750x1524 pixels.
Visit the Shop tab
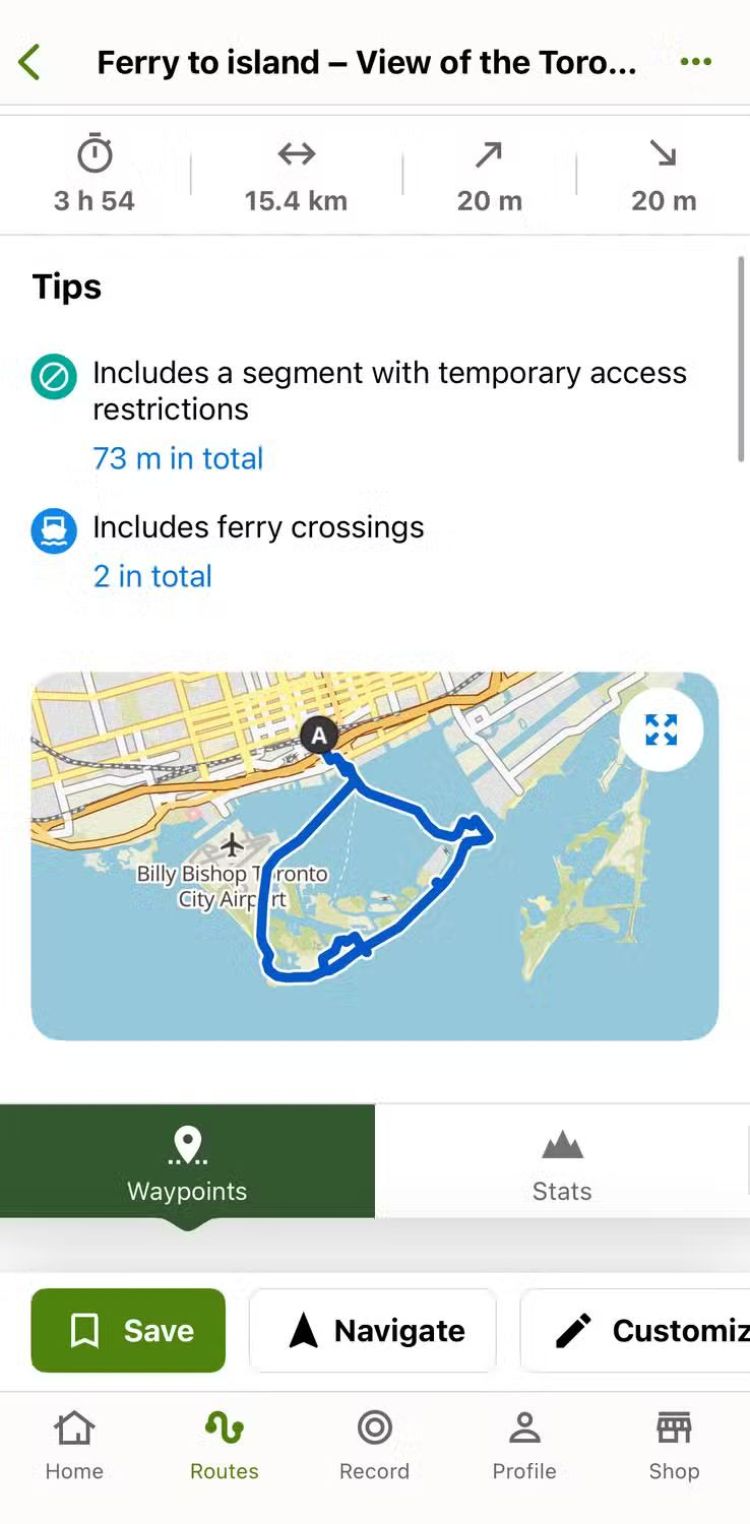[x=674, y=1445]
